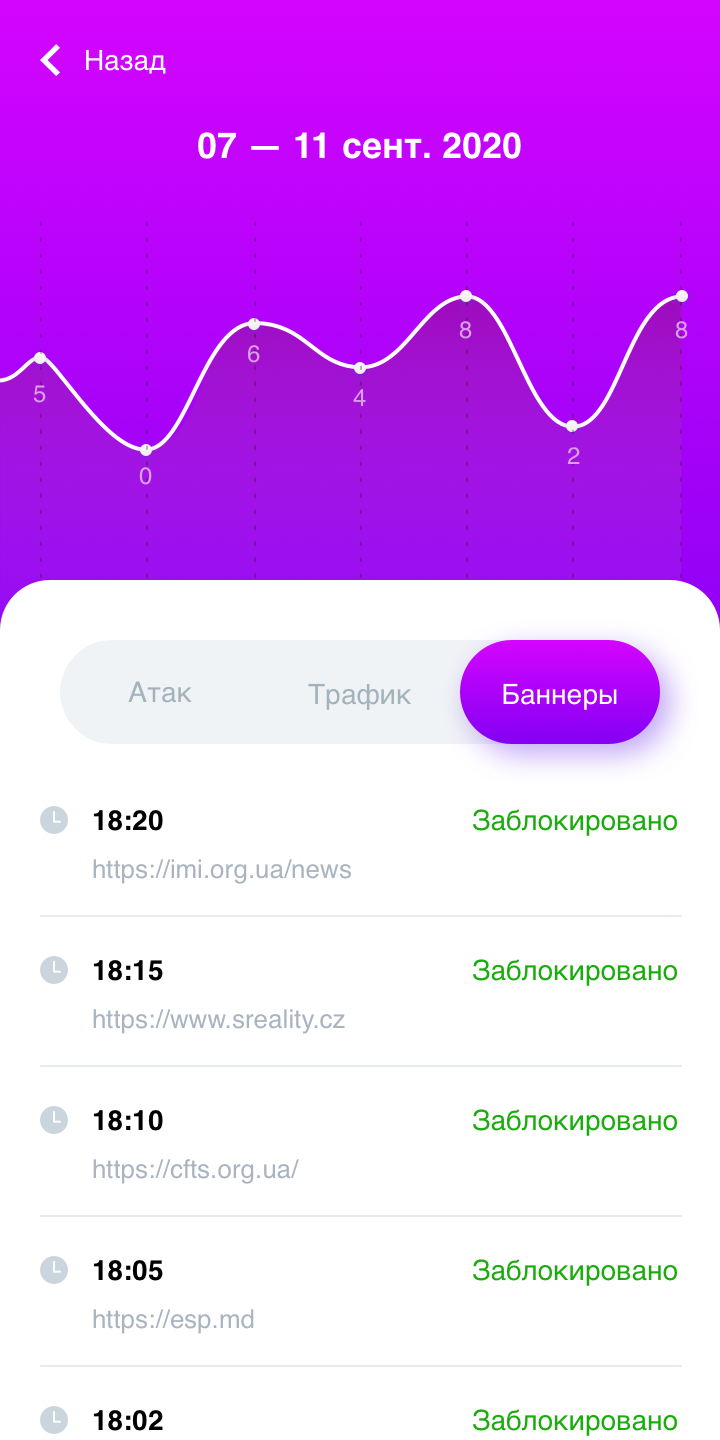Tap the chart point with value 6
The image size is (720, 1440).
[x=254, y=324]
